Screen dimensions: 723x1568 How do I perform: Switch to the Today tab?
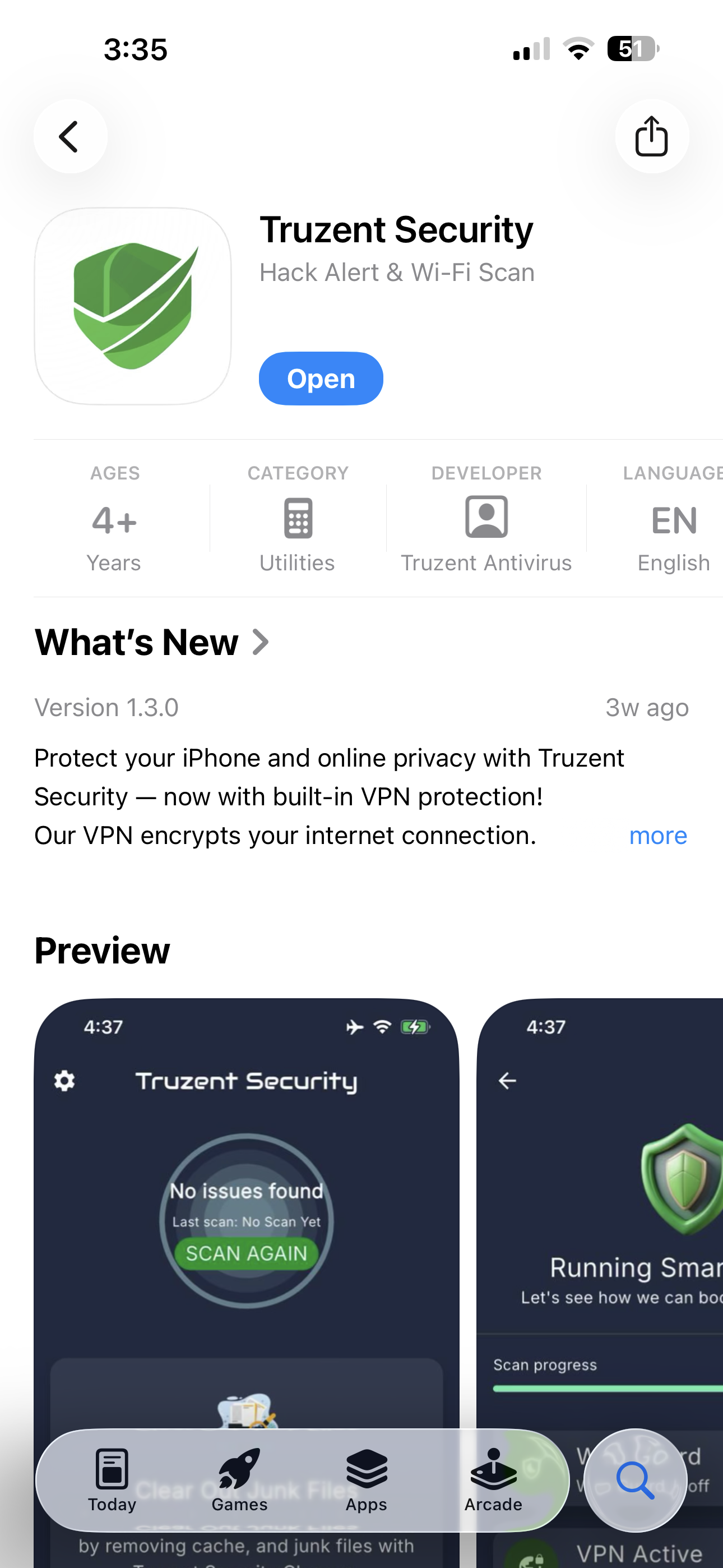[x=112, y=1481]
